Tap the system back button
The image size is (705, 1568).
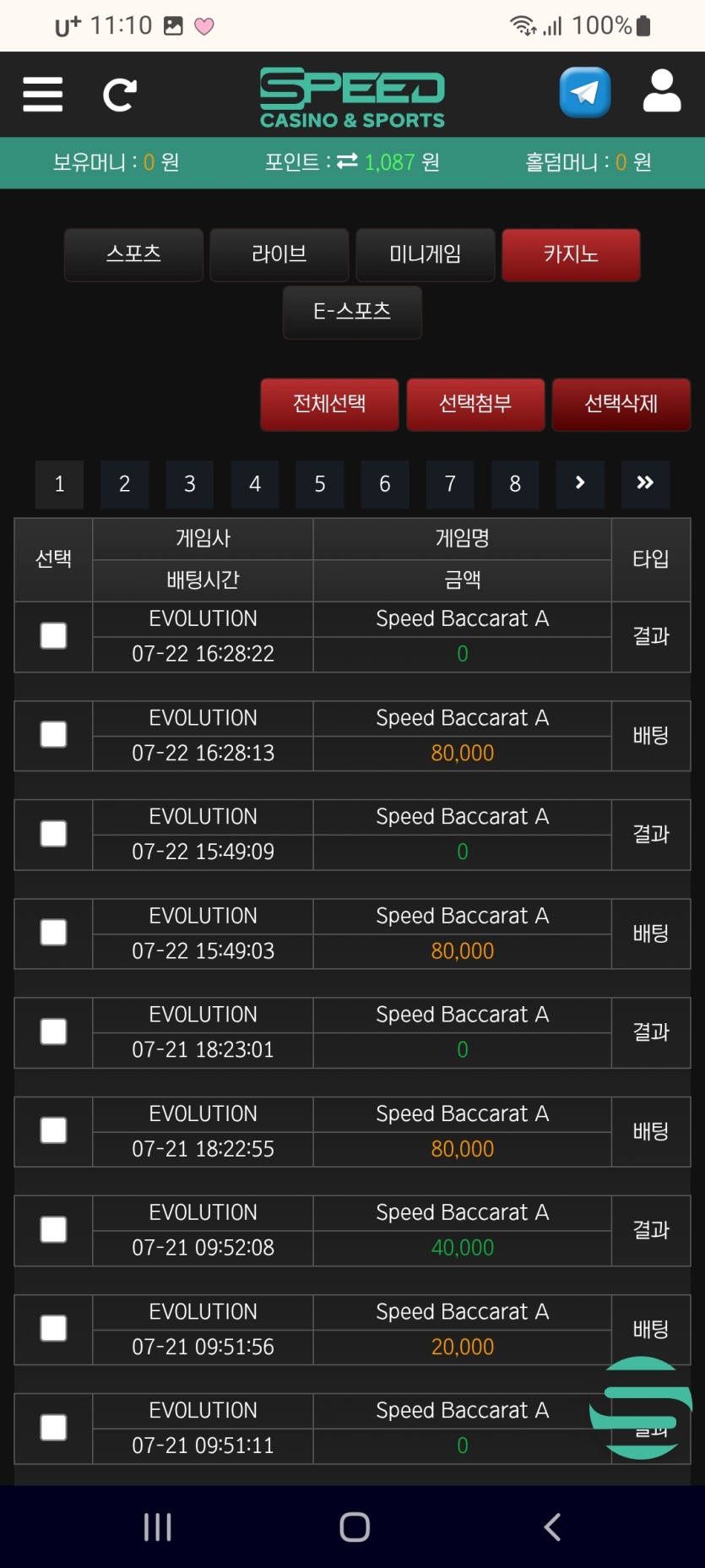coord(552,1527)
